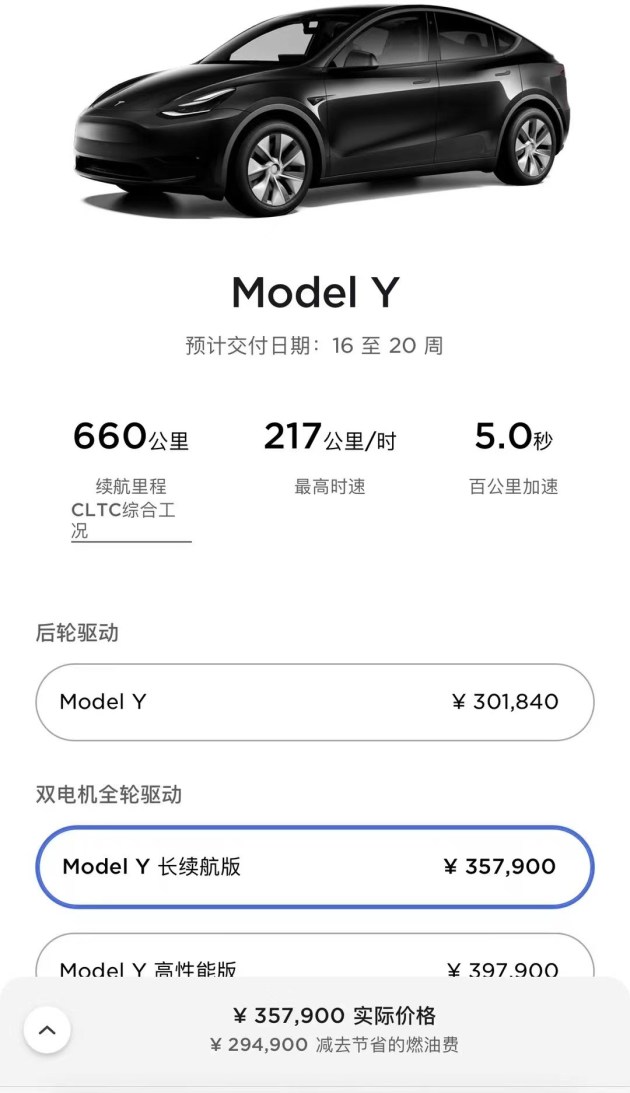This screenshot has height=1093, width=630.
Task: Open the CLTC综合工况 range info link
Action: coord(131,521)
